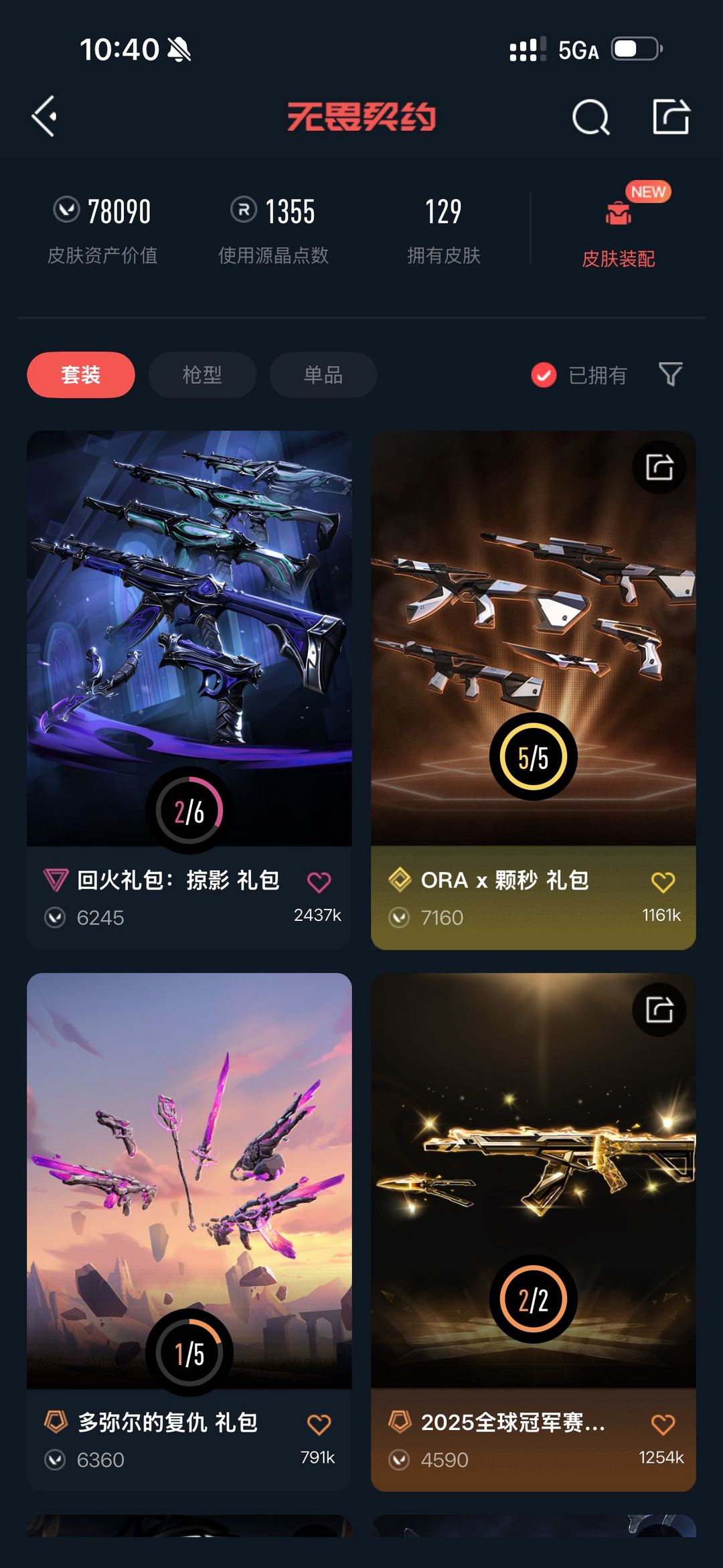723x1568 pixels.
Task: Like the 2025全球冠军赛 bundle
Action: click(663, 1425)
